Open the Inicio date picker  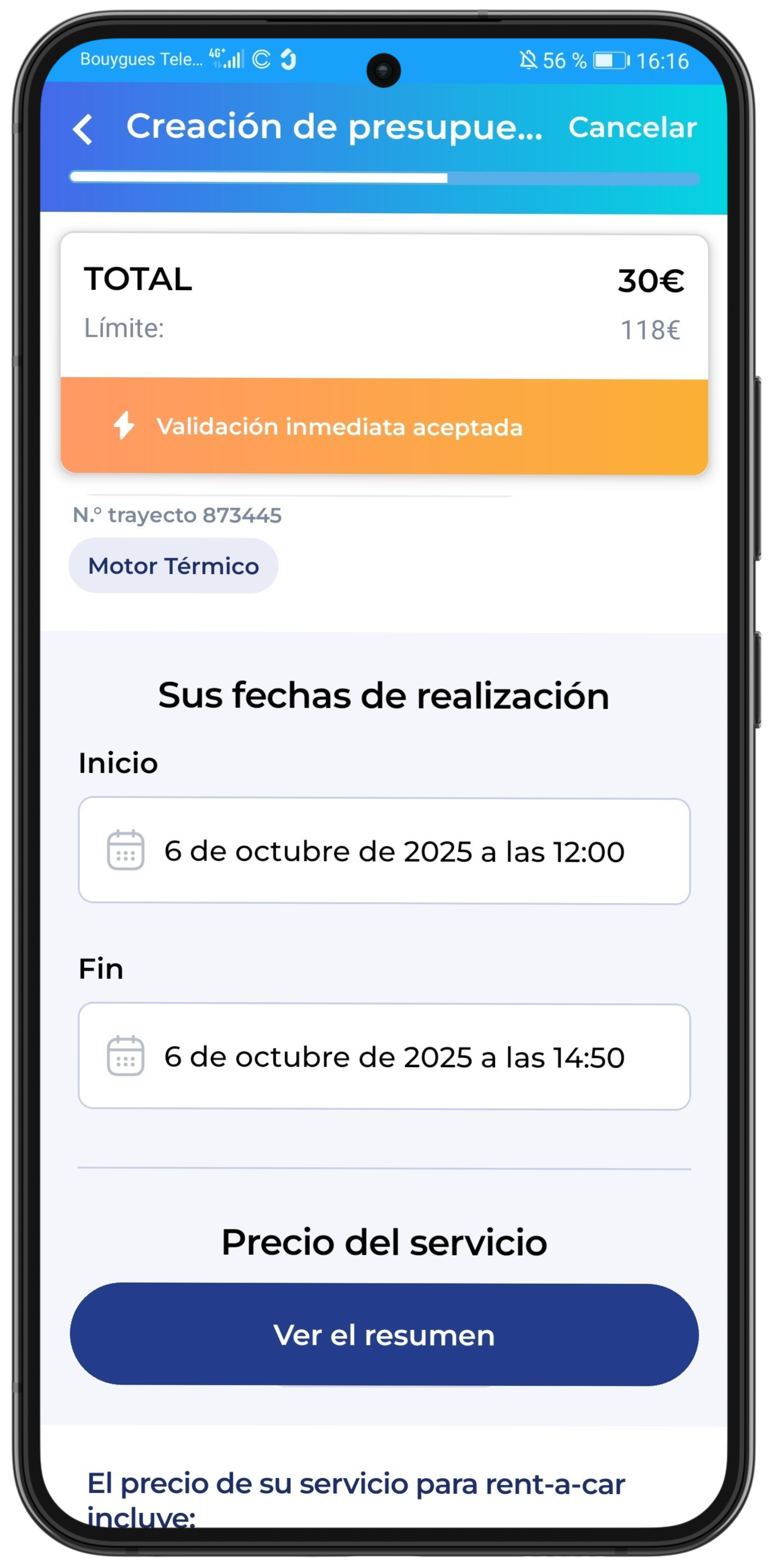click(384, 851)
